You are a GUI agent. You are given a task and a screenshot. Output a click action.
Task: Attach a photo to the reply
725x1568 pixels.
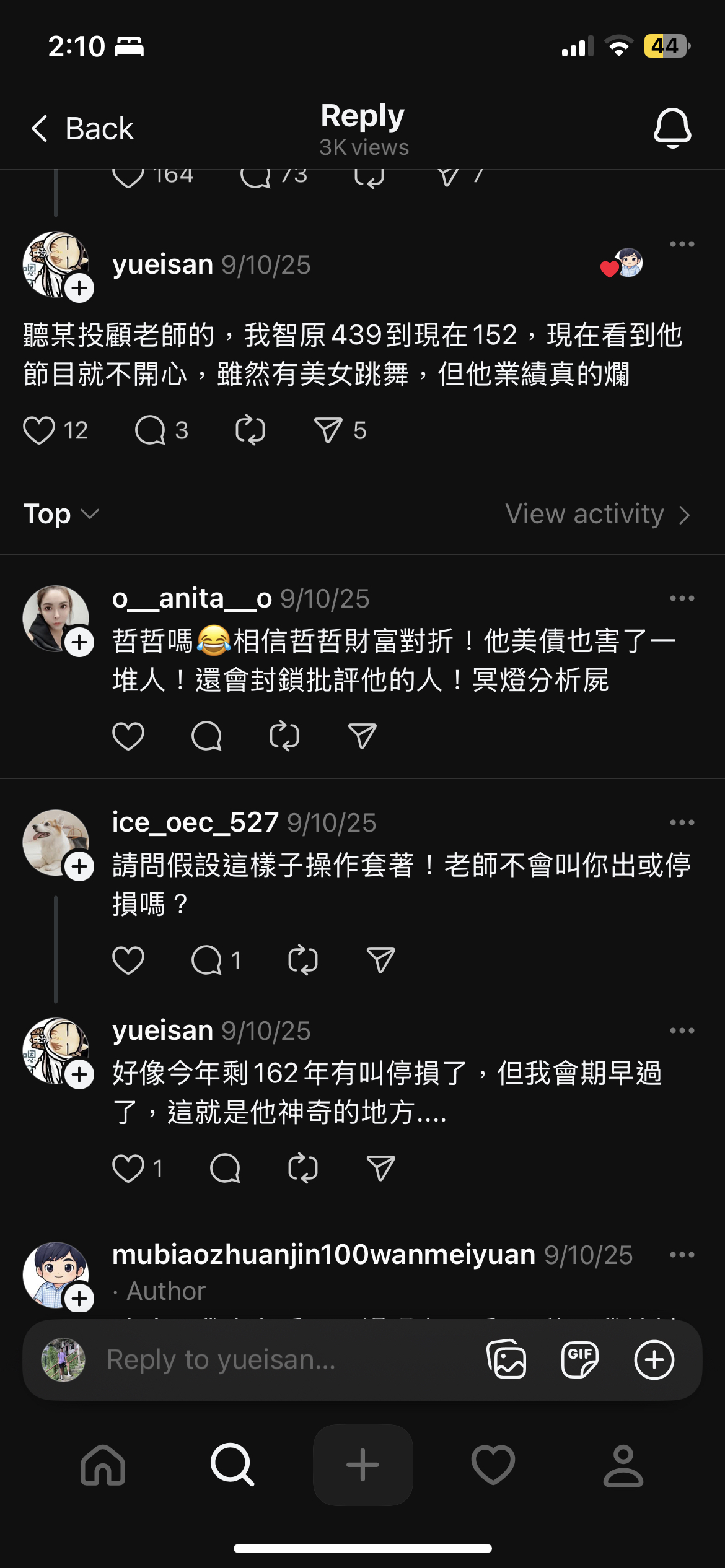click(x=507, y=1360)
